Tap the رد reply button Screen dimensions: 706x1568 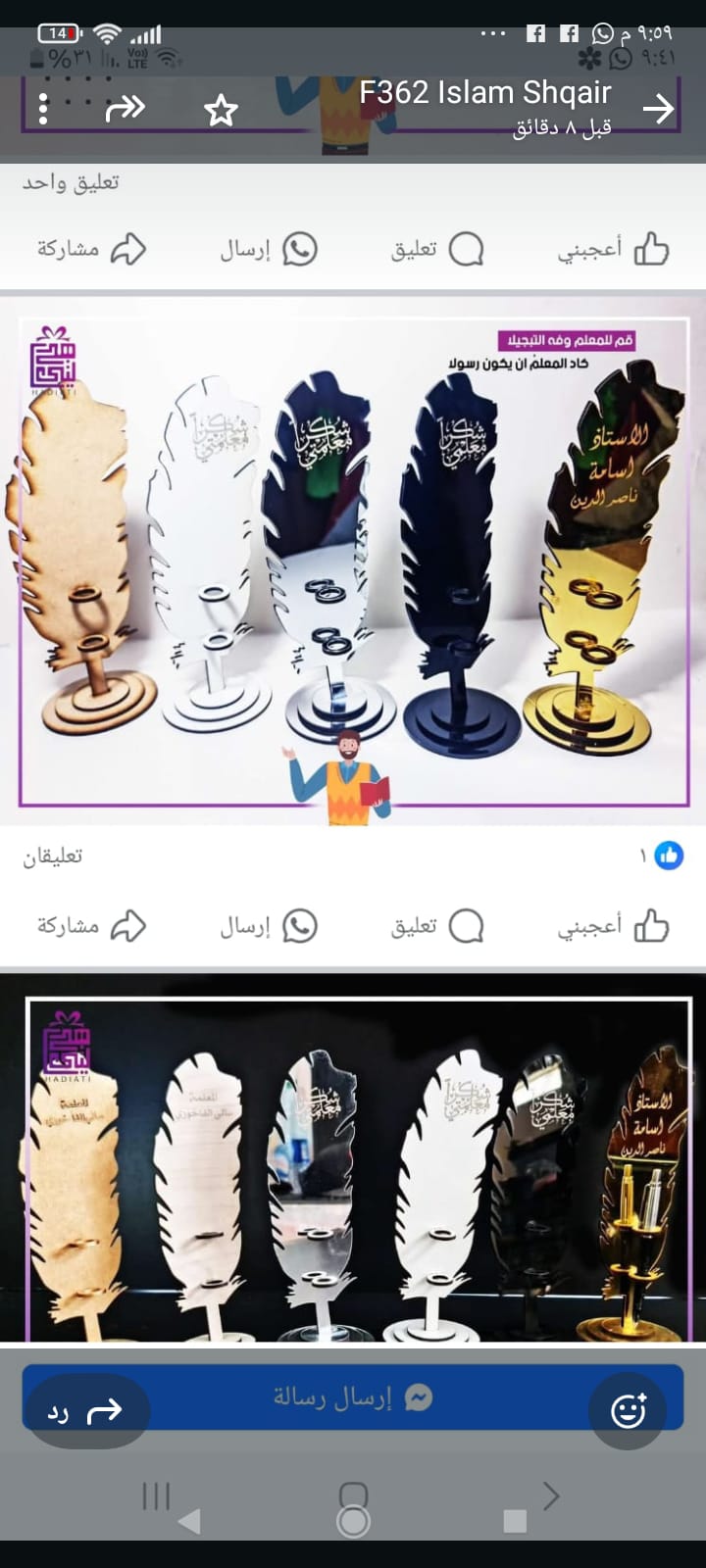point(86,1411)
